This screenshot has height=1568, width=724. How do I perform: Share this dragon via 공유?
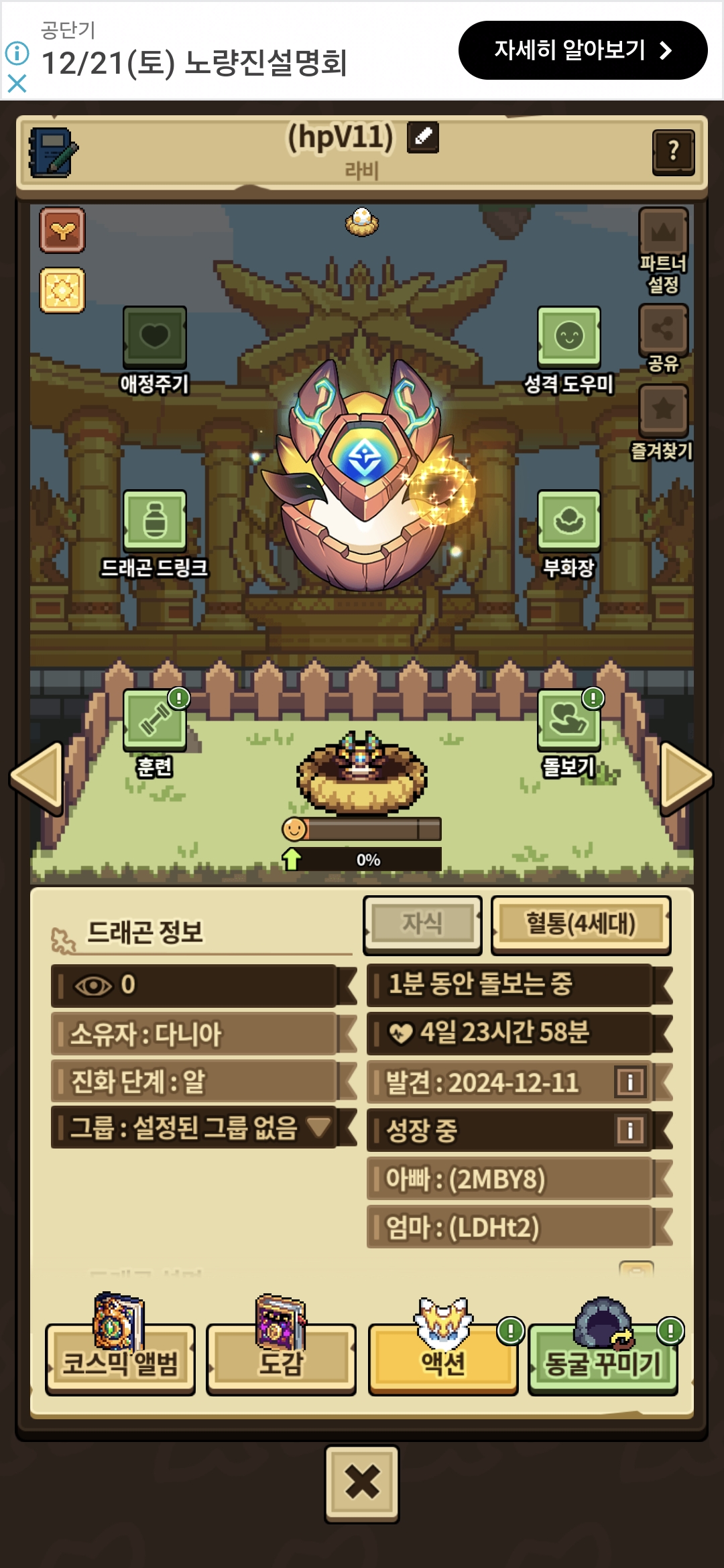coord(663,329)
